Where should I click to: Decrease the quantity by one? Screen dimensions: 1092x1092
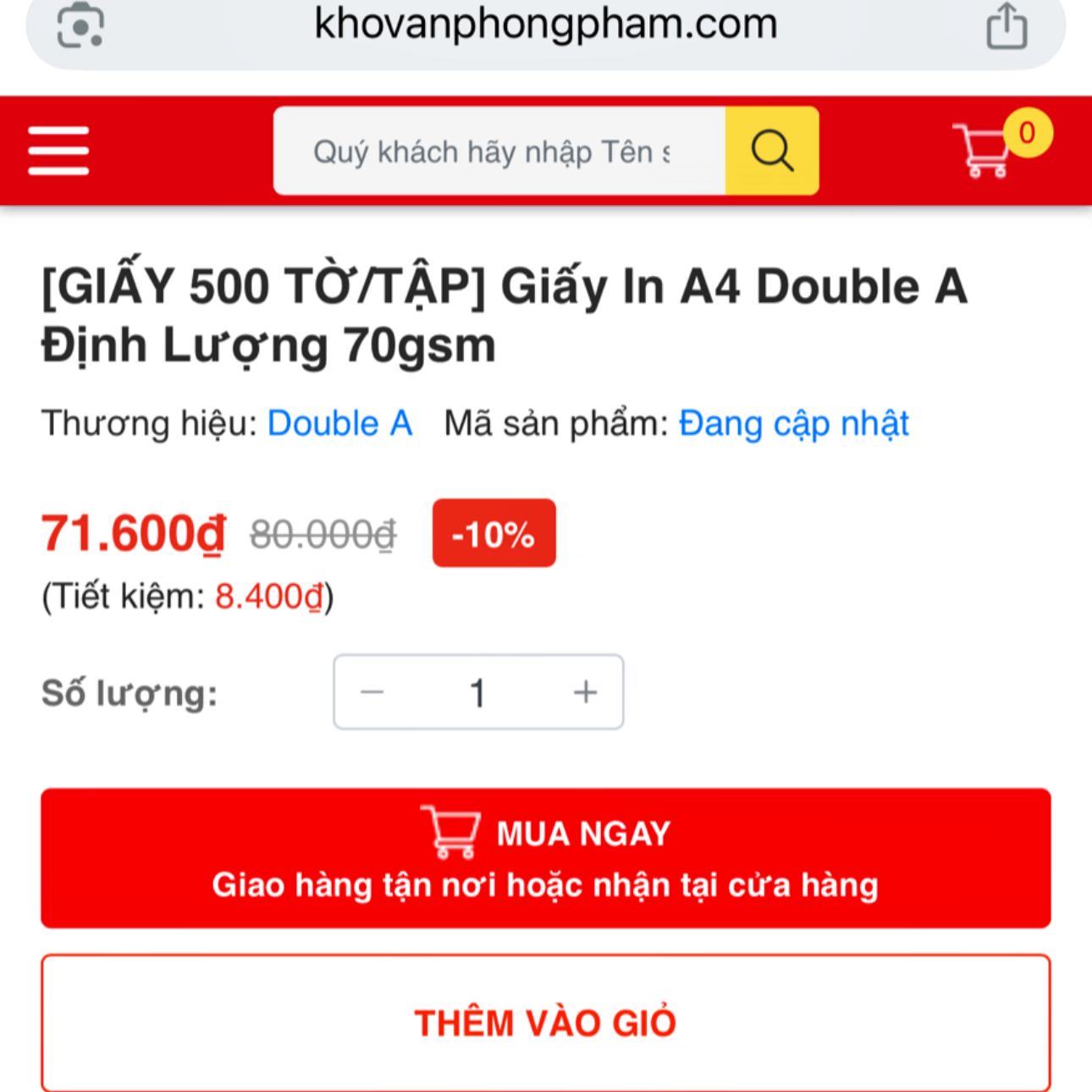372,692
